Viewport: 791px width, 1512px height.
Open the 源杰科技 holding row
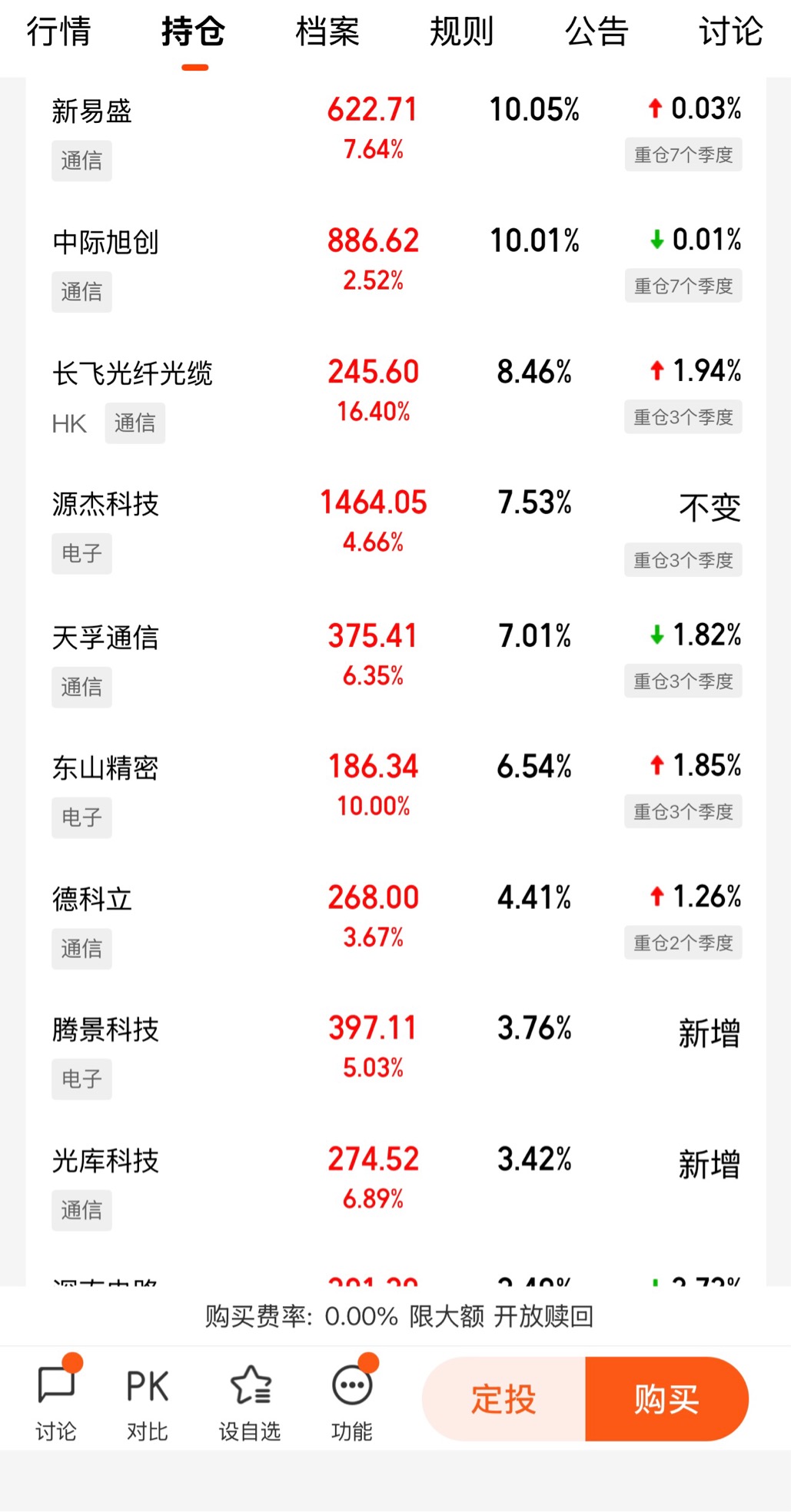pyautogui.click(x=396, y=529)
